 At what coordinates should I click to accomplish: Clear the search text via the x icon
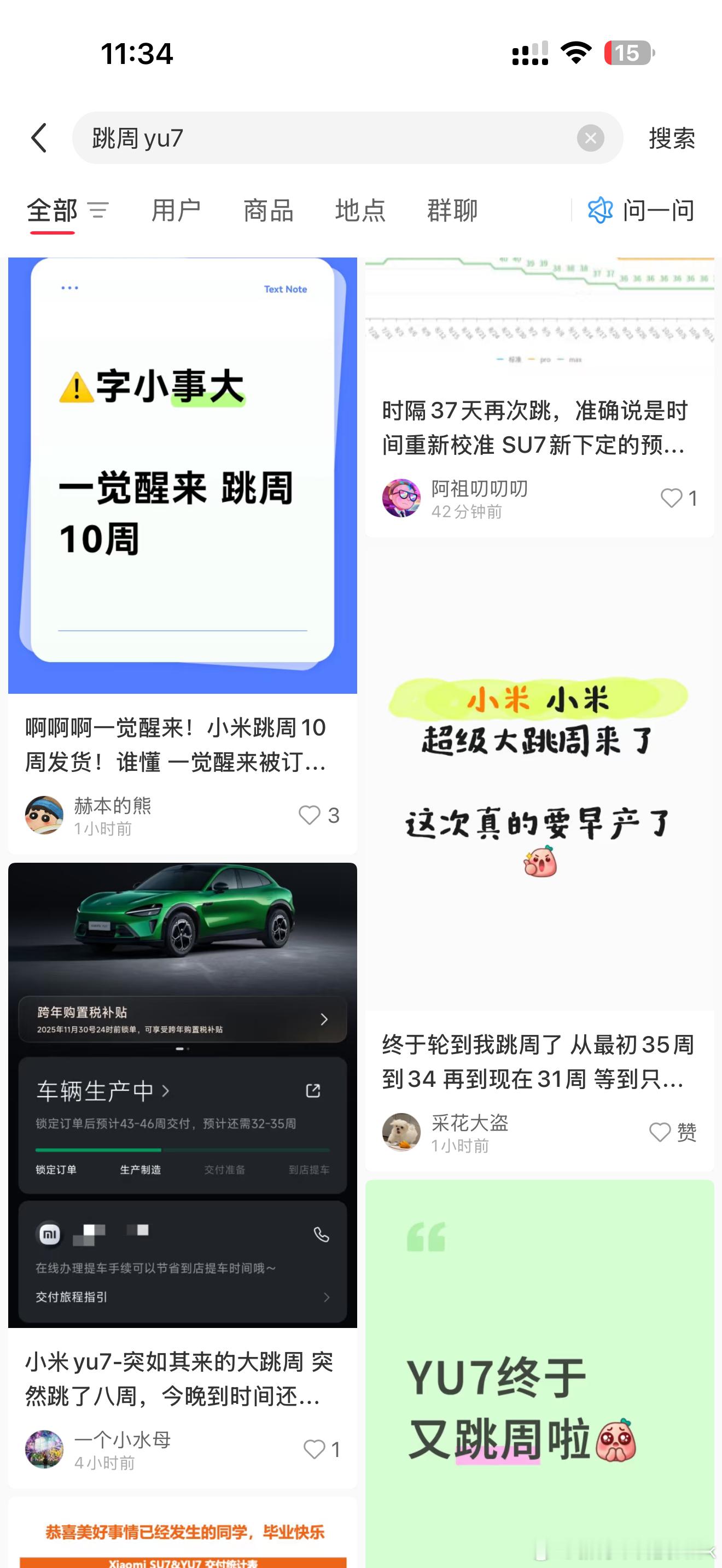pos(589,138)
